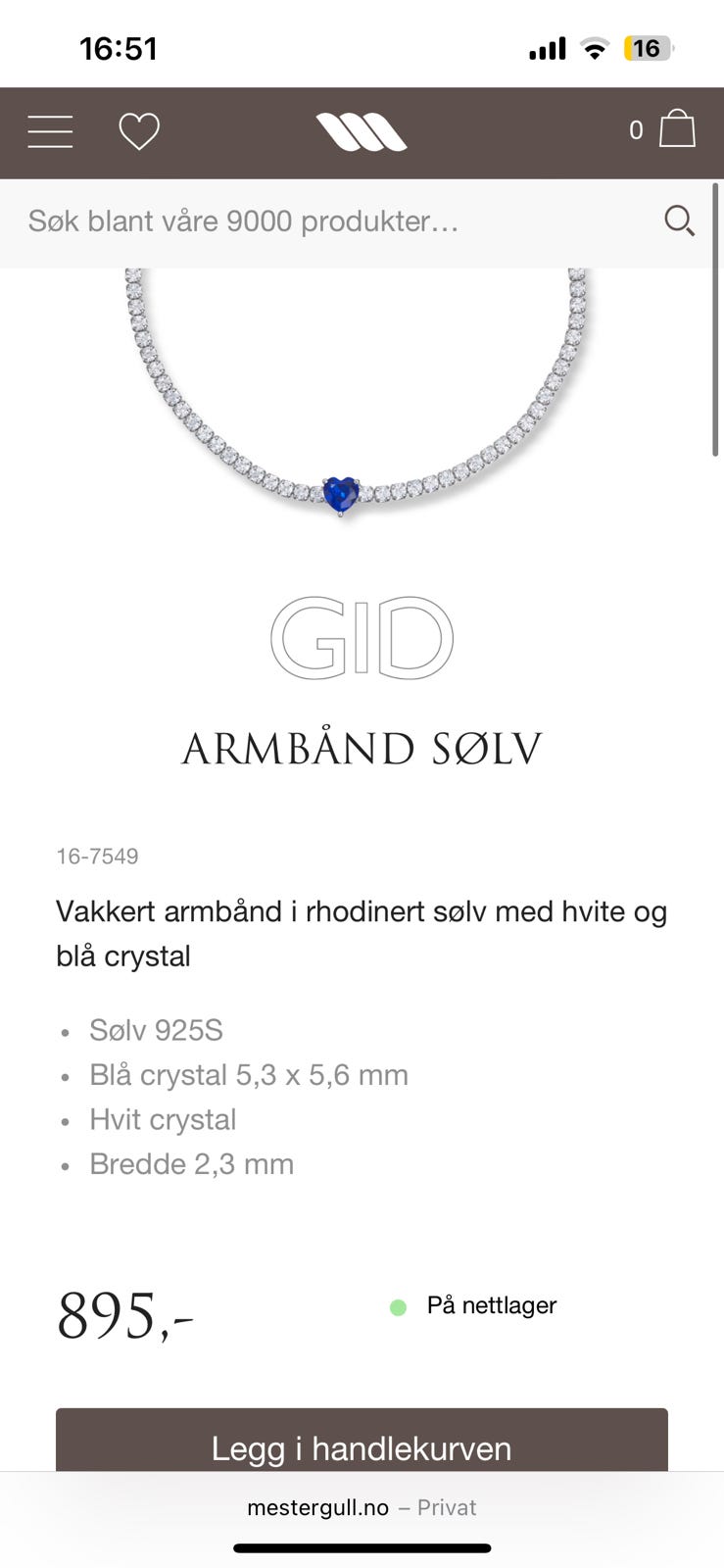Select the GID brand logo
Screen dimensions: 724x1568
[361, 637]
